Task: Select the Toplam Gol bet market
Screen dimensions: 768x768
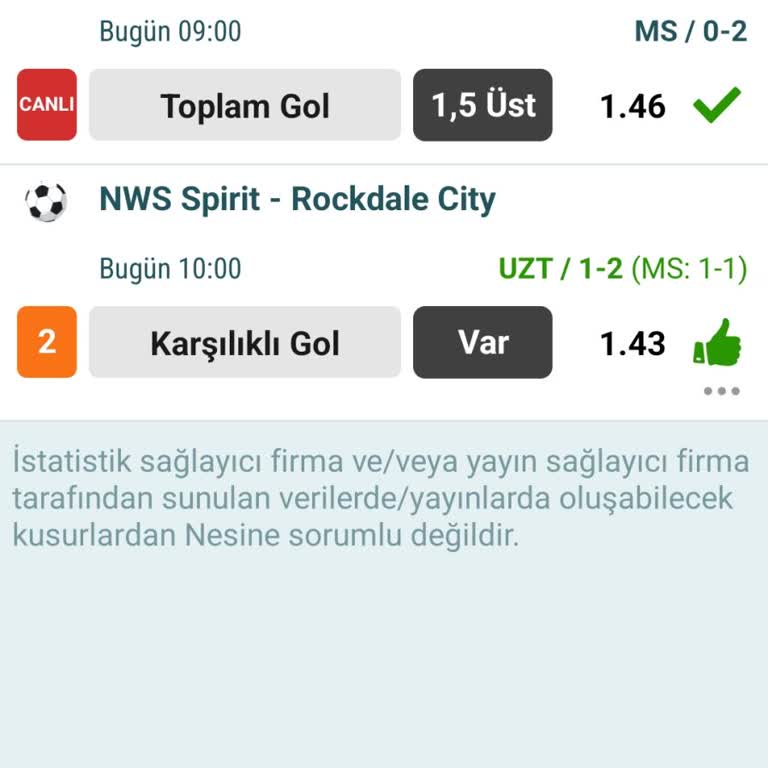Action: (x=245, y=105)
